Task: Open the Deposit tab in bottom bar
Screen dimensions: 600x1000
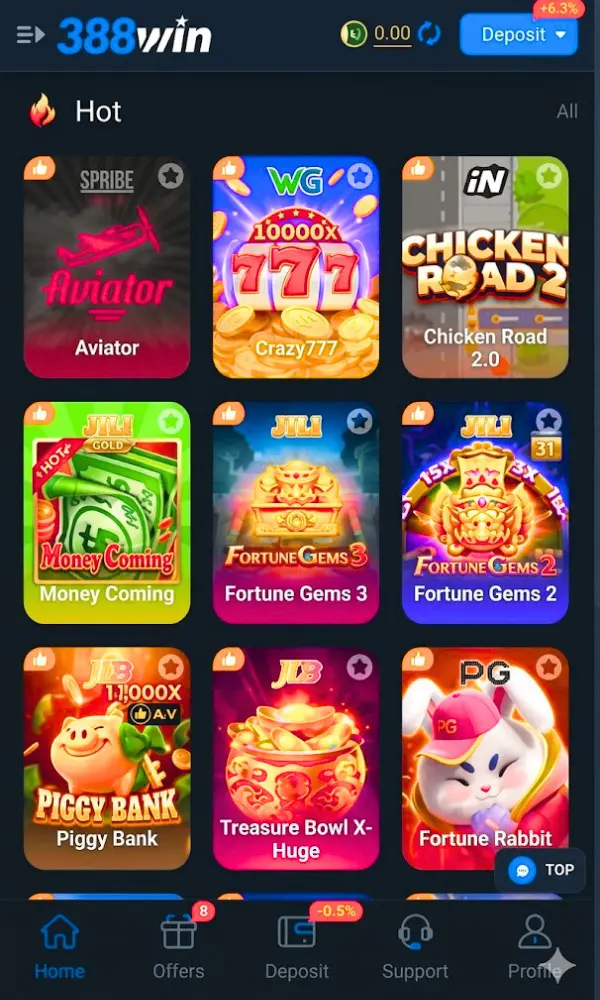Action: (x=297, y=948)
